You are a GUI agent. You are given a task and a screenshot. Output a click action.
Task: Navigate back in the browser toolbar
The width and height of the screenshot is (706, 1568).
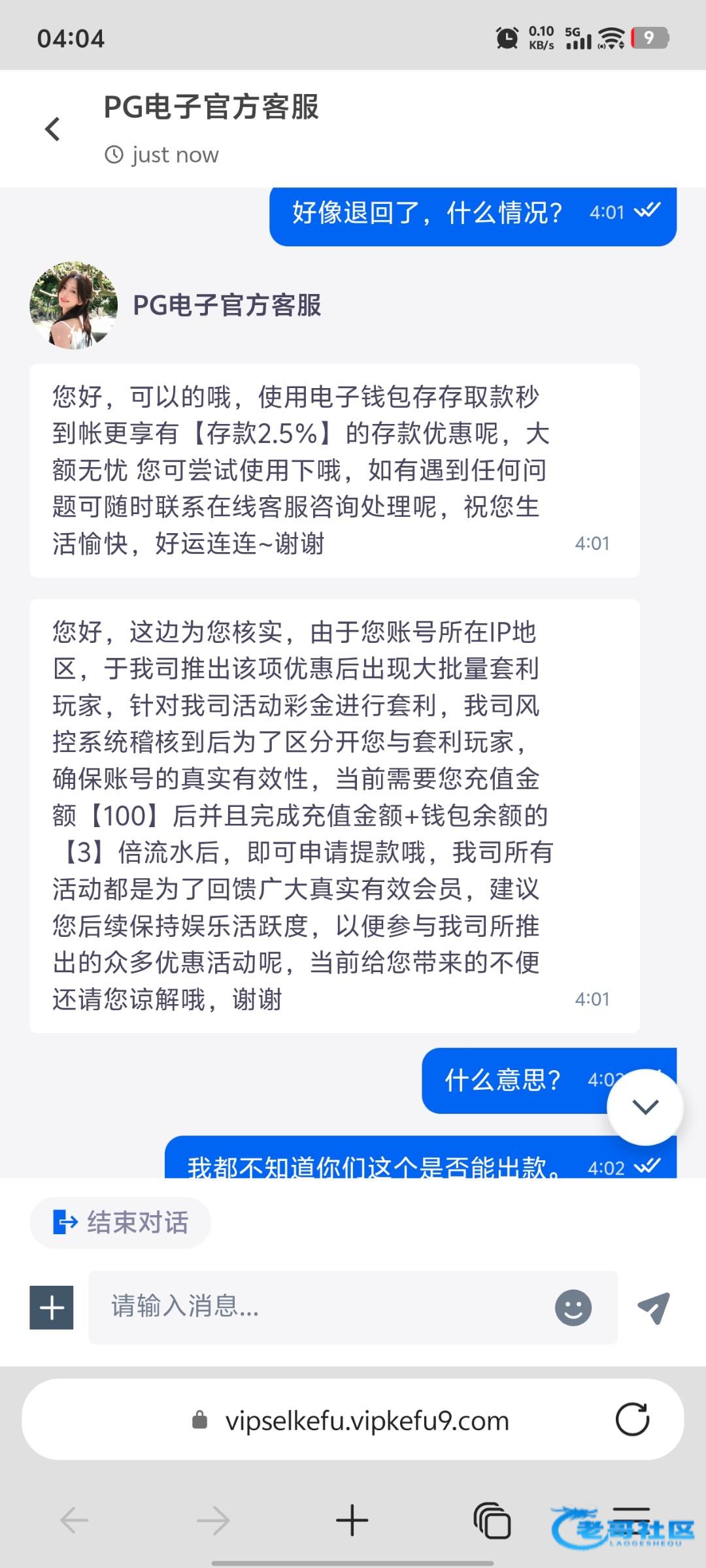pyautogui.click(x=75, y=1520)
